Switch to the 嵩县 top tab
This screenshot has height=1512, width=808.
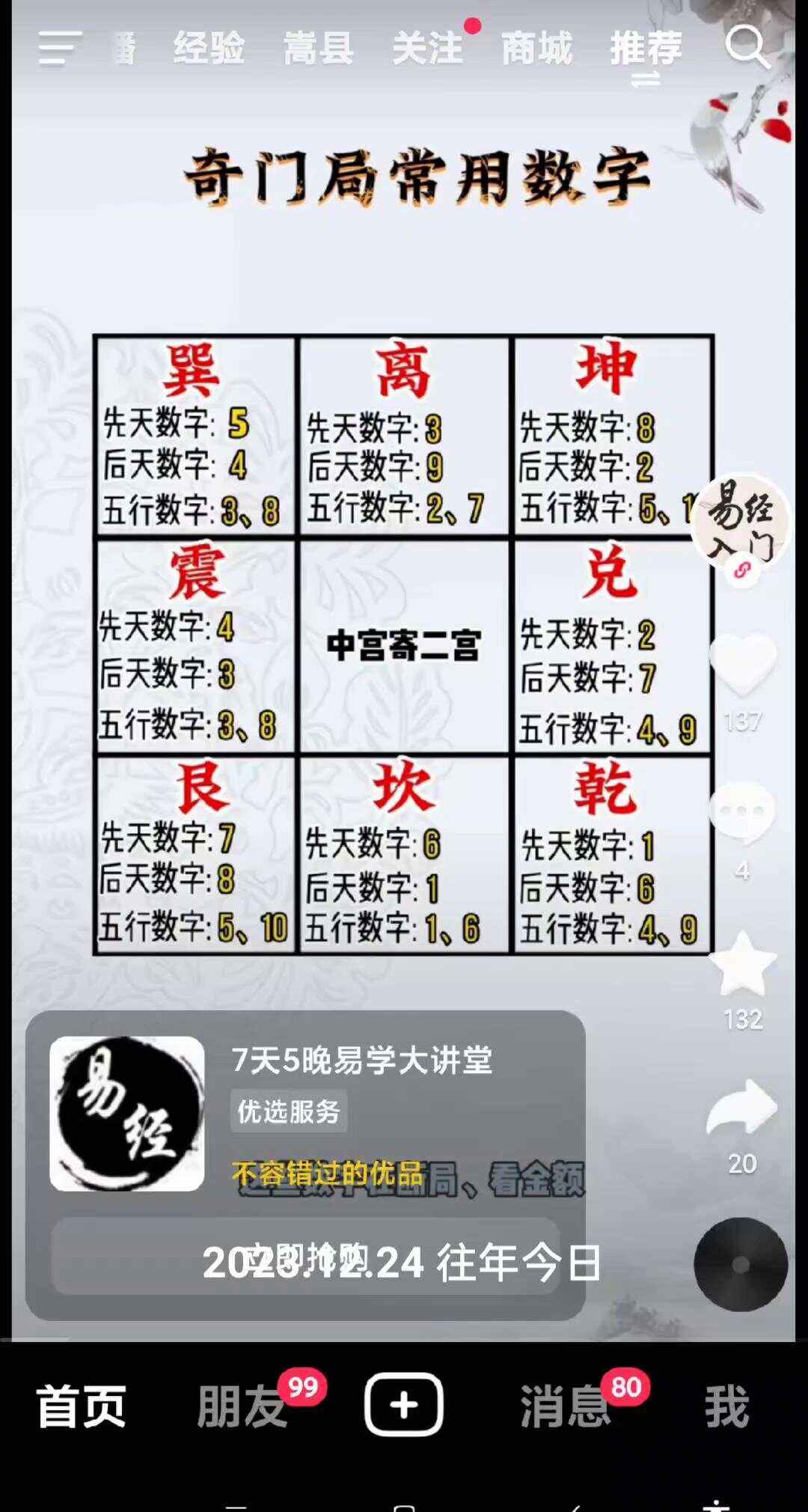318,48
